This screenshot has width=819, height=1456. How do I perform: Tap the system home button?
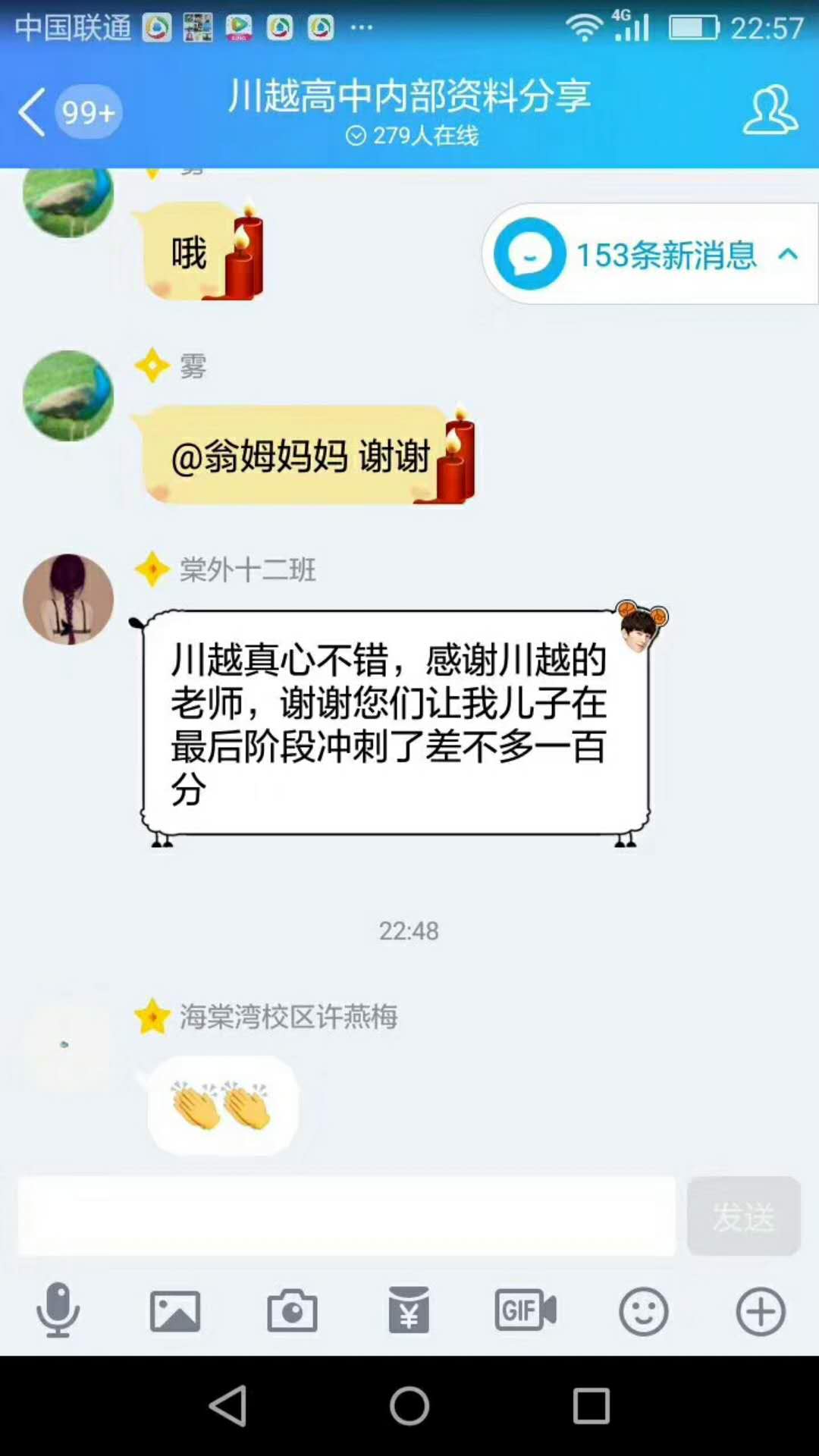409,1406
